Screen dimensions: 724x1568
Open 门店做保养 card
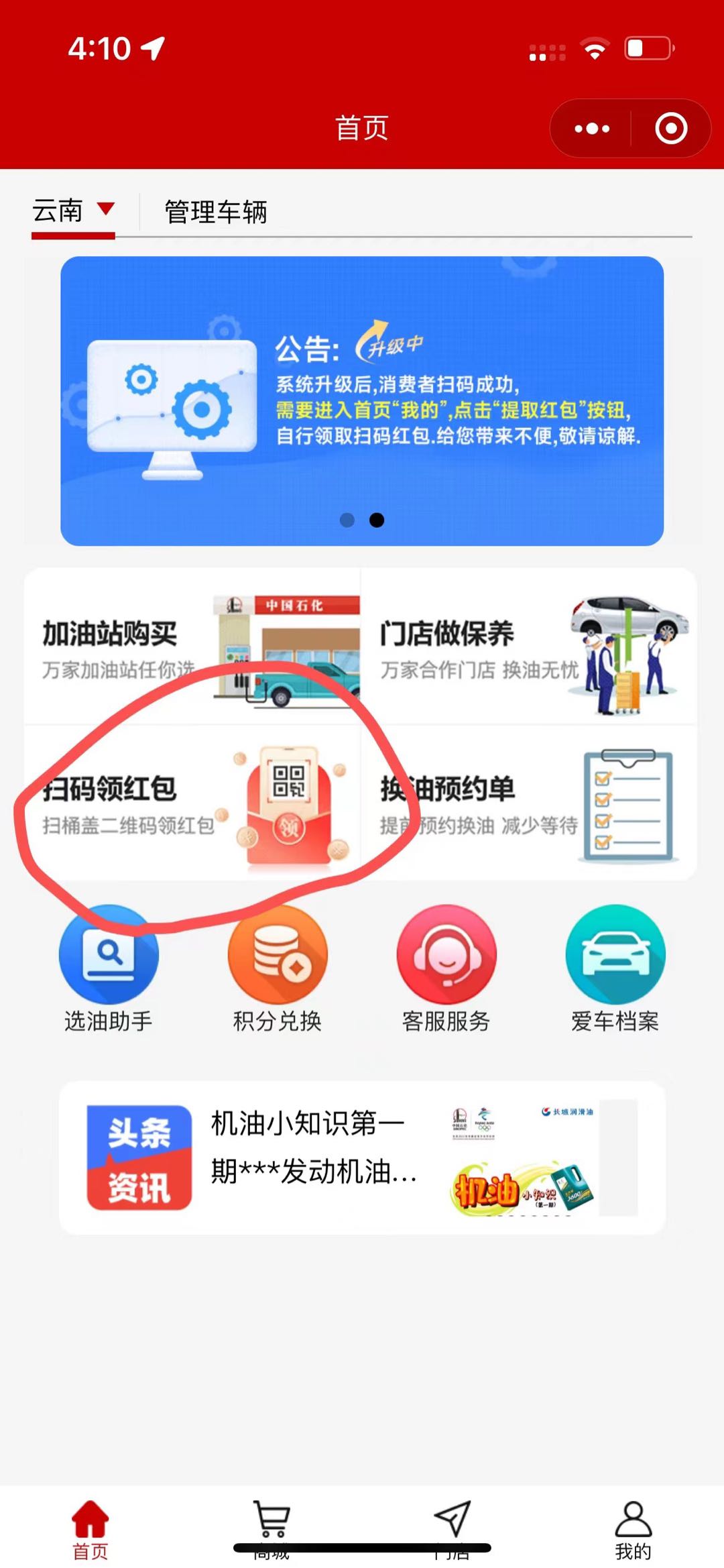click(530, 647)
